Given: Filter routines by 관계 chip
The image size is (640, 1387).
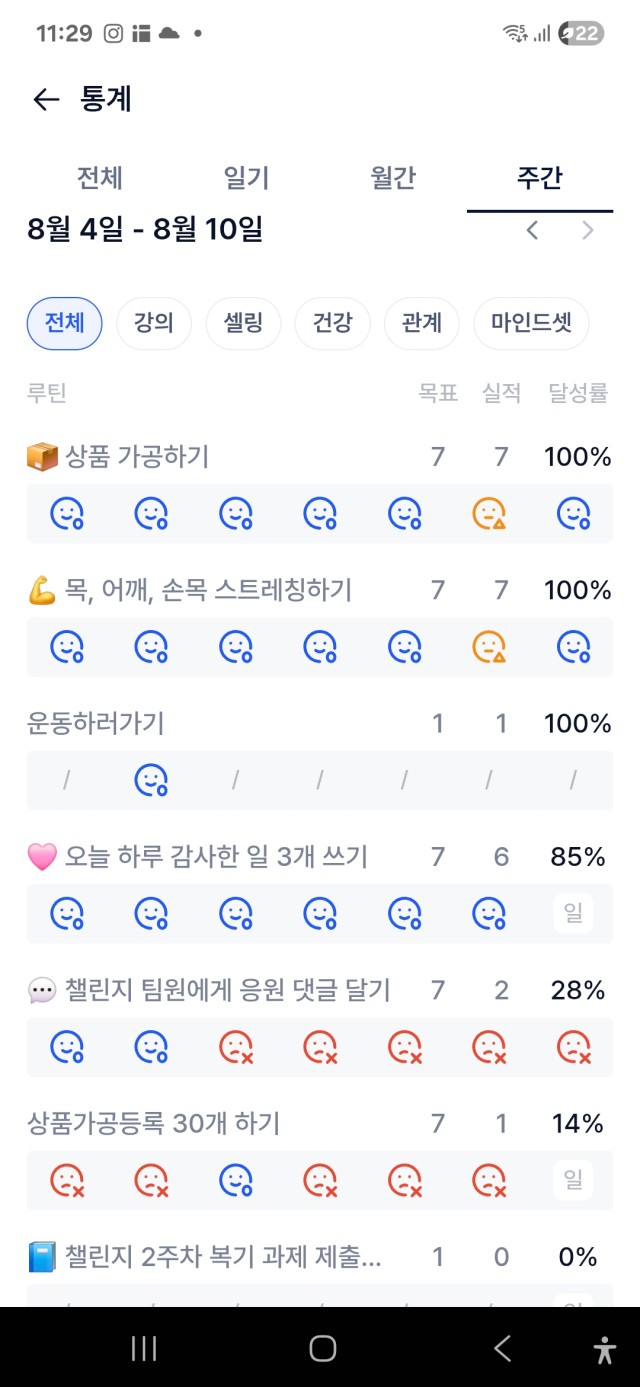Looking at the screenshot, I should click(x=422, y=323).
